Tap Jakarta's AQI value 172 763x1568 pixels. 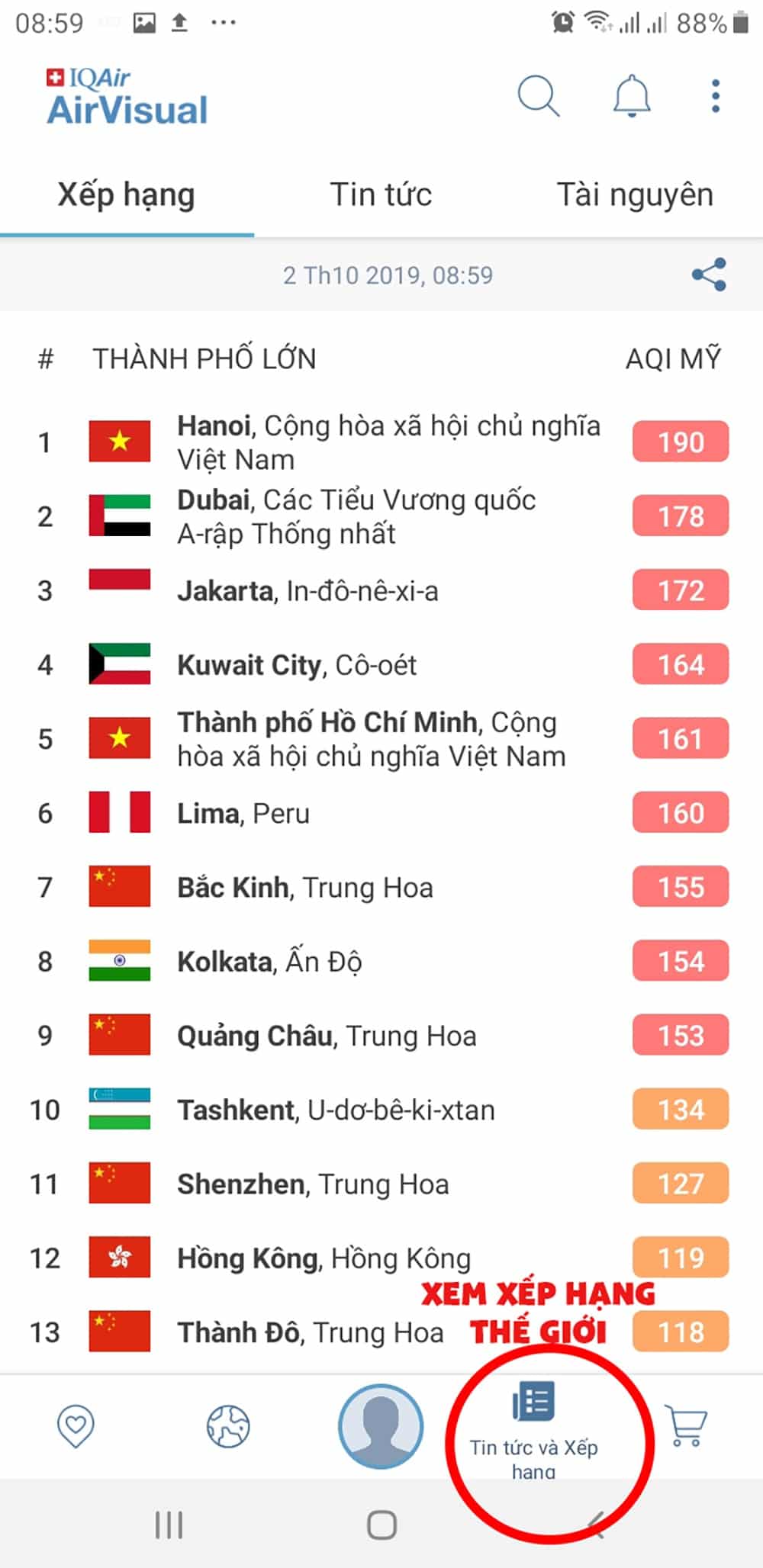tap(679, 590)
